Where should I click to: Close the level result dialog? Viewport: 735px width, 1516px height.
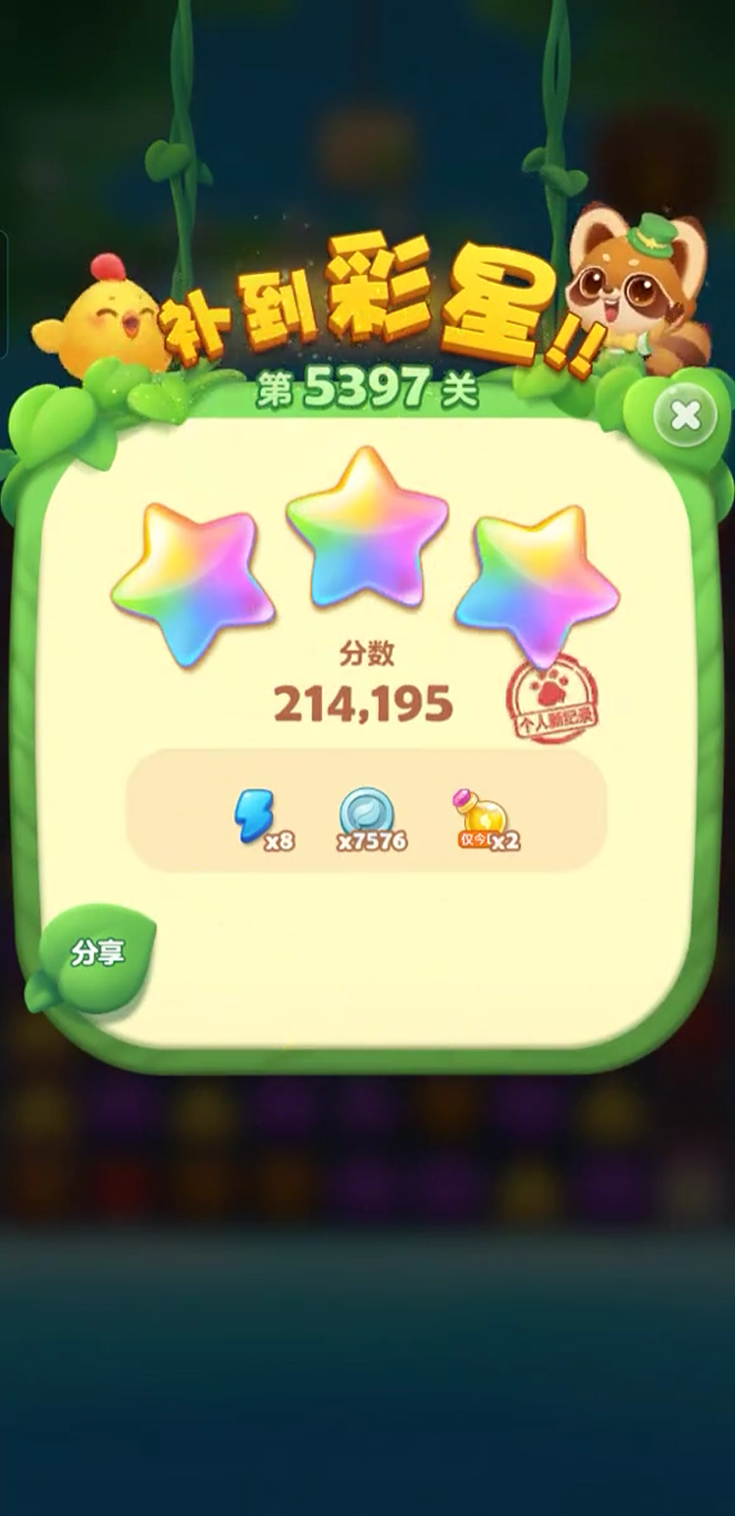coord(685,416)
